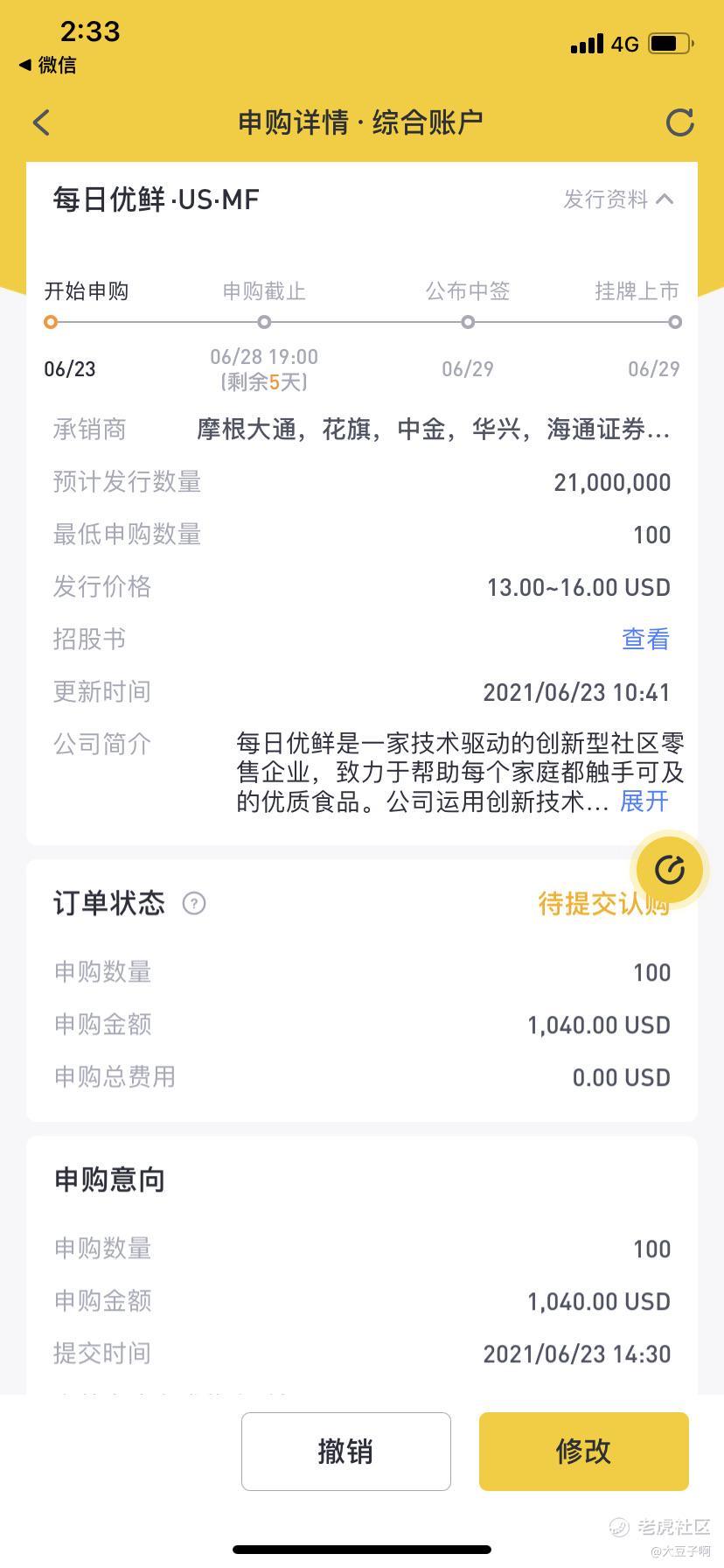The width and height of the screenshot is (724, 1568).
Task: Return to 微信 app
Action: 48,65
